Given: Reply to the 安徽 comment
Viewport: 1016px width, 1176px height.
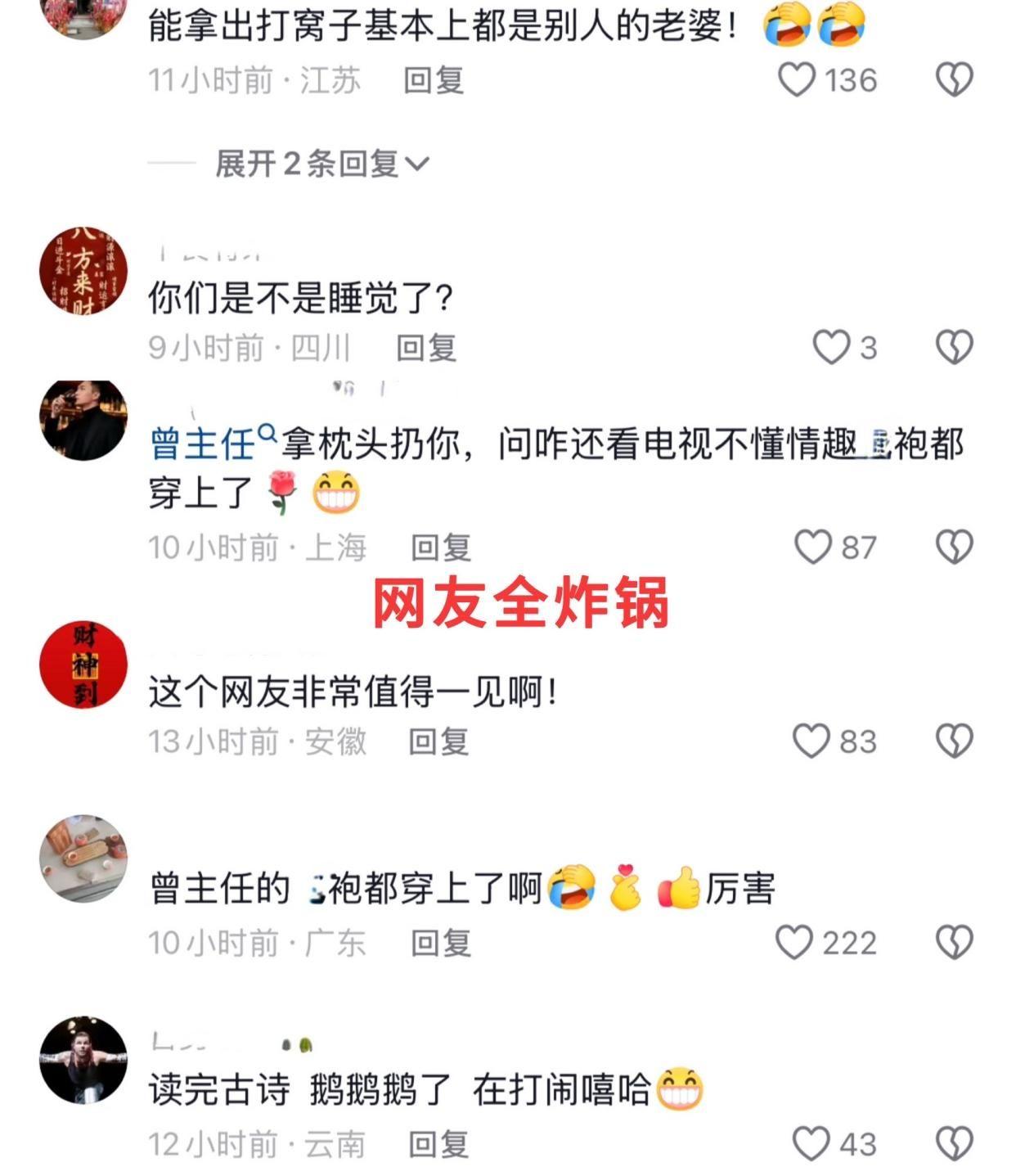Looking at the screenshot, I should [x=438, y=741].
